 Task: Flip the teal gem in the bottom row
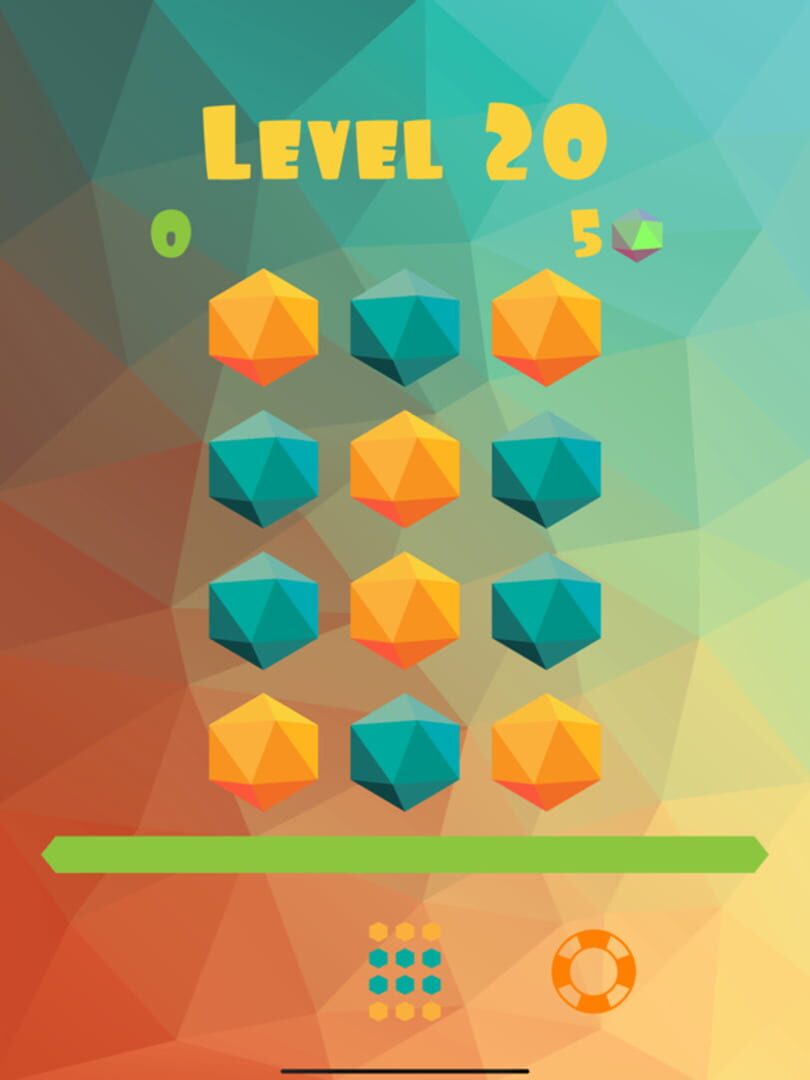point(405,751)
